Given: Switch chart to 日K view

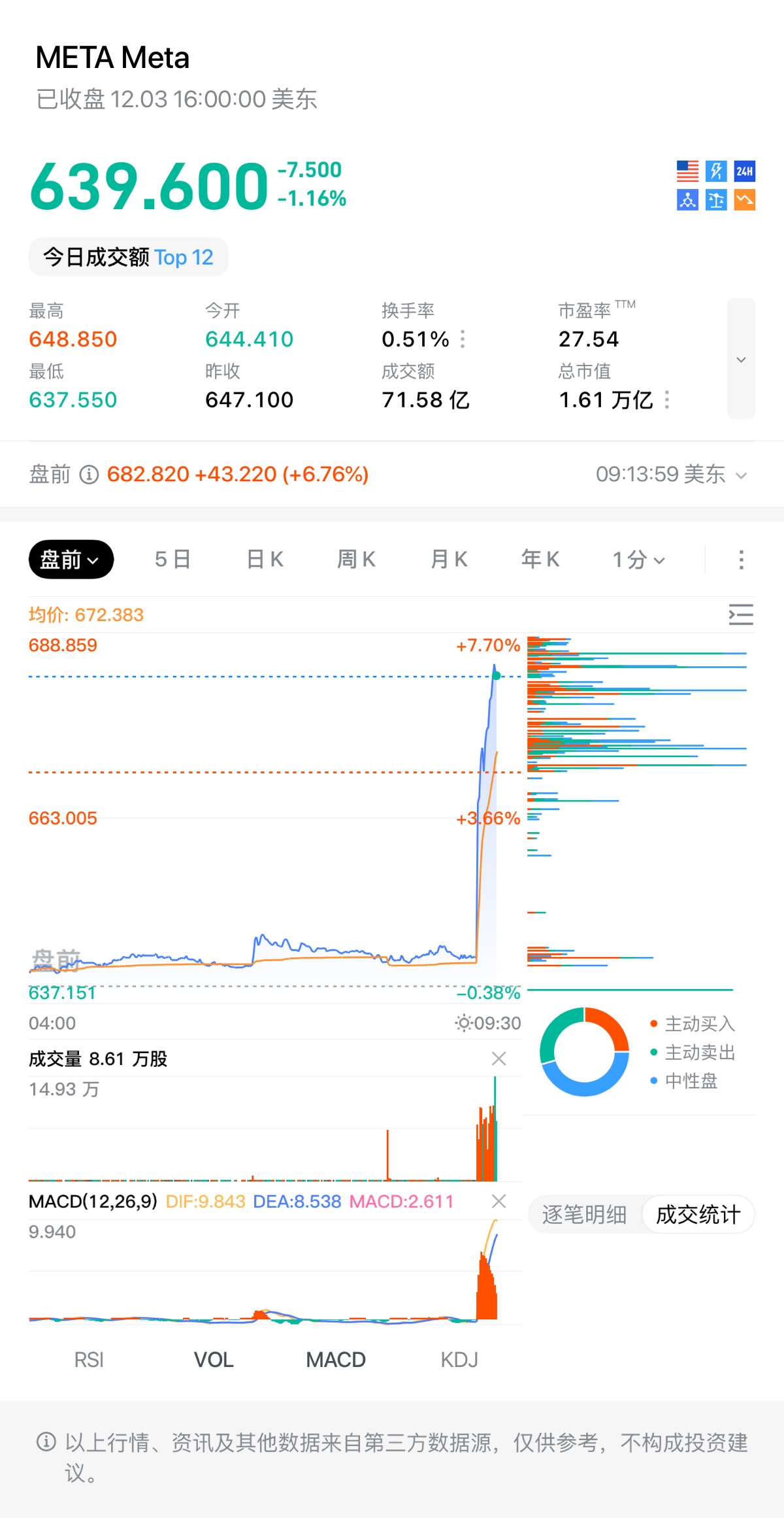Looking at the screenshot, I should tap(265, 560).
